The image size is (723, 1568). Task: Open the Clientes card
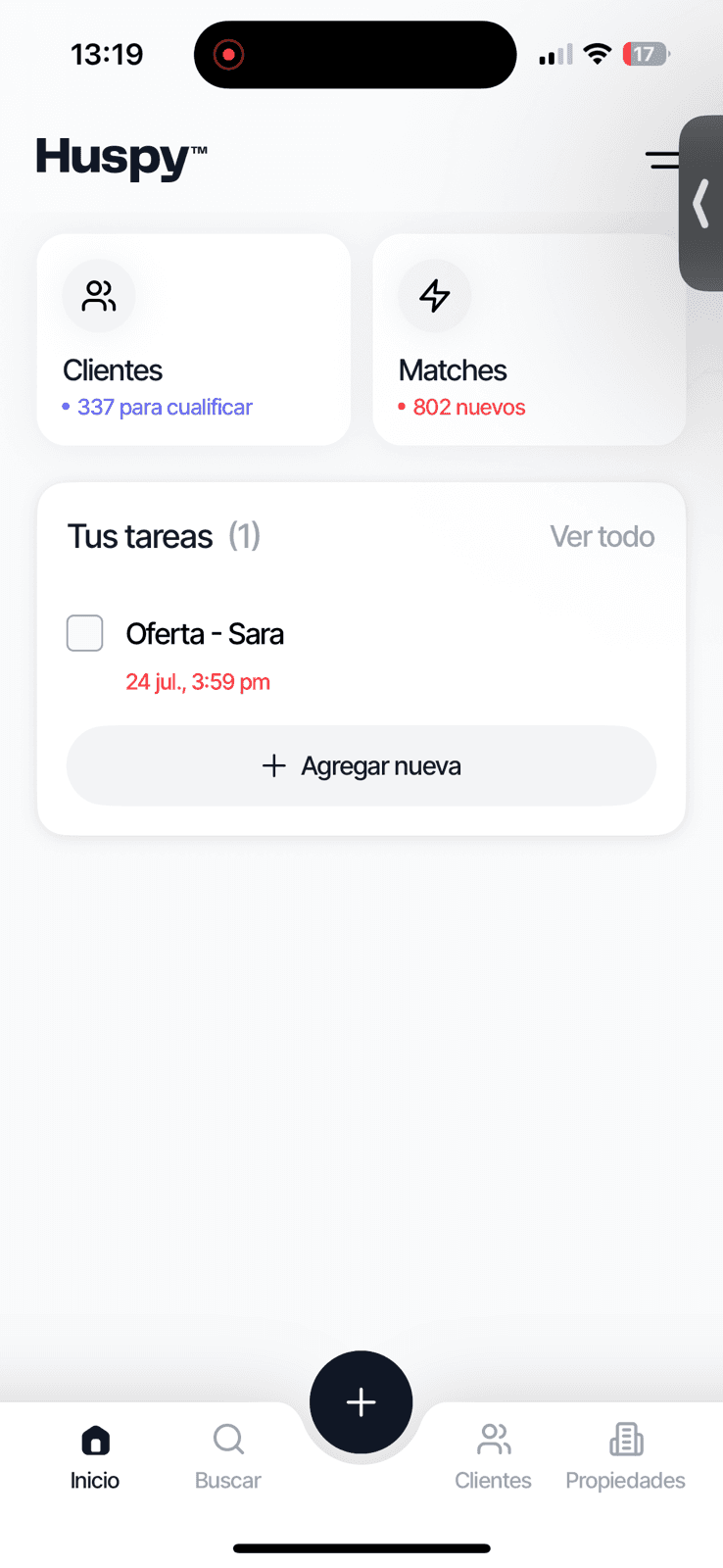[x=193, y=340]
